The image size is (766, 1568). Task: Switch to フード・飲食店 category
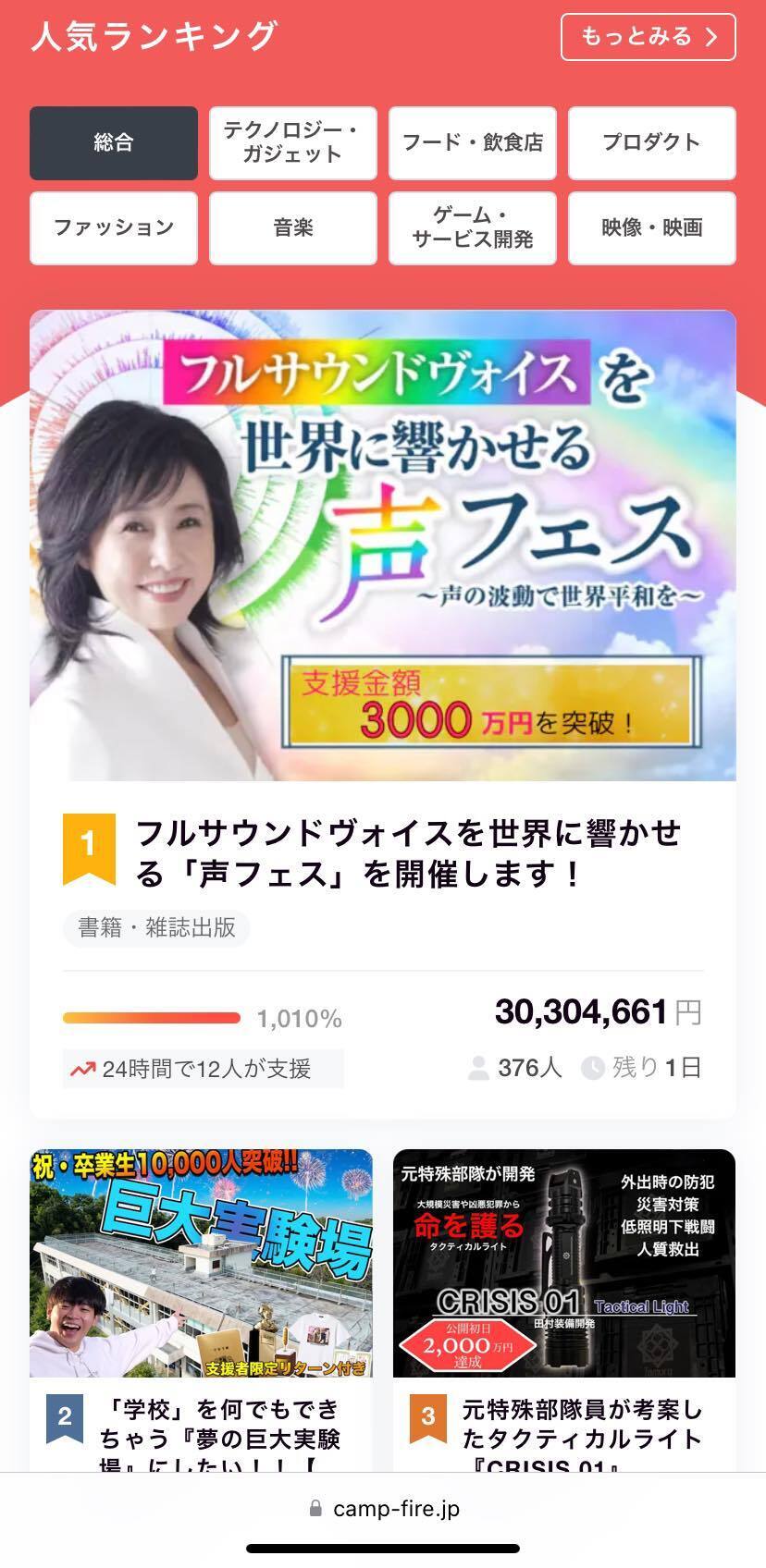click(x=472, y=142)
